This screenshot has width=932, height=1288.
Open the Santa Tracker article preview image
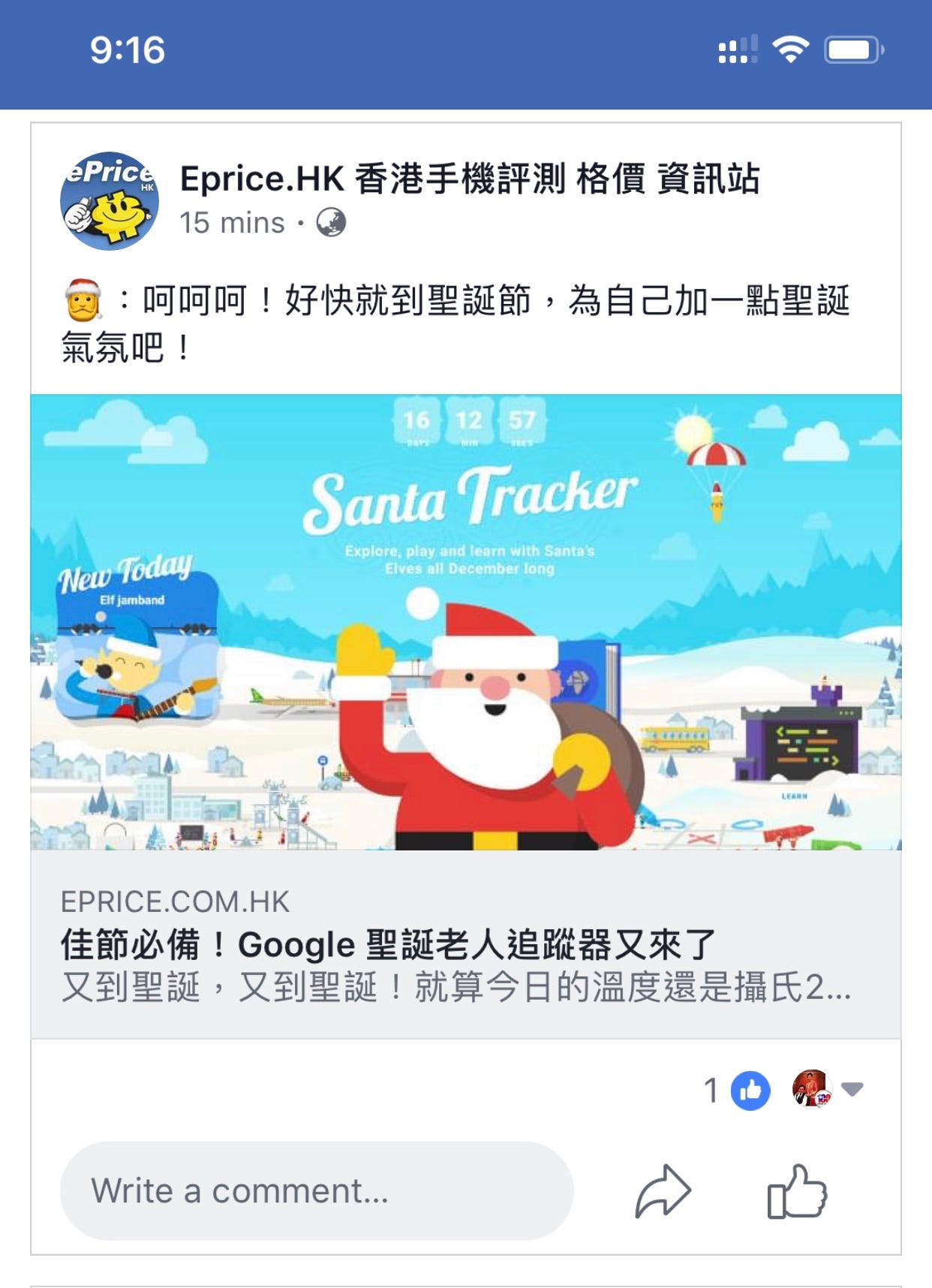pyautogui.click(x=465, y=621)
